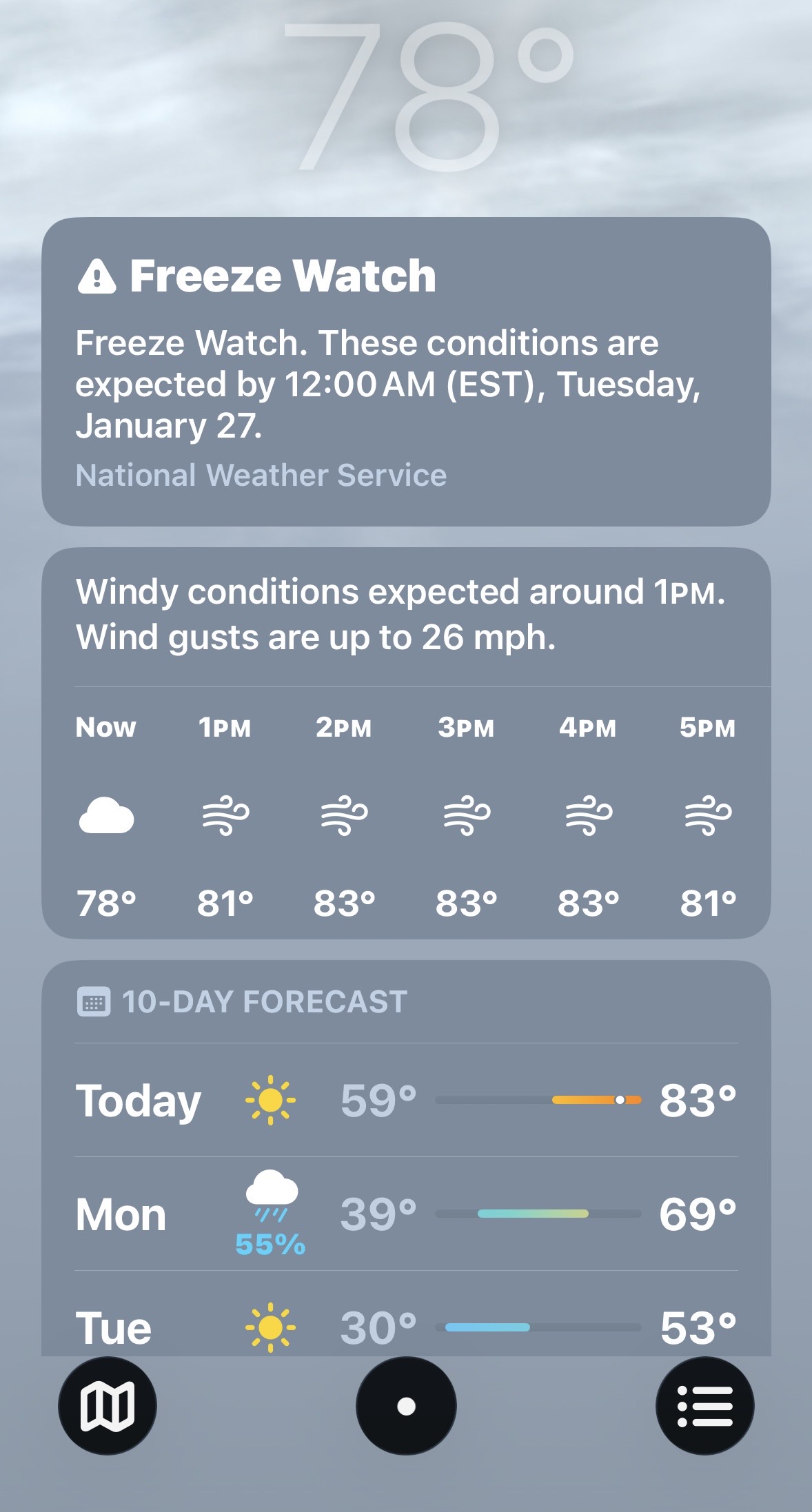Open the saved locations list
812x1512 pixels.
704,1406
